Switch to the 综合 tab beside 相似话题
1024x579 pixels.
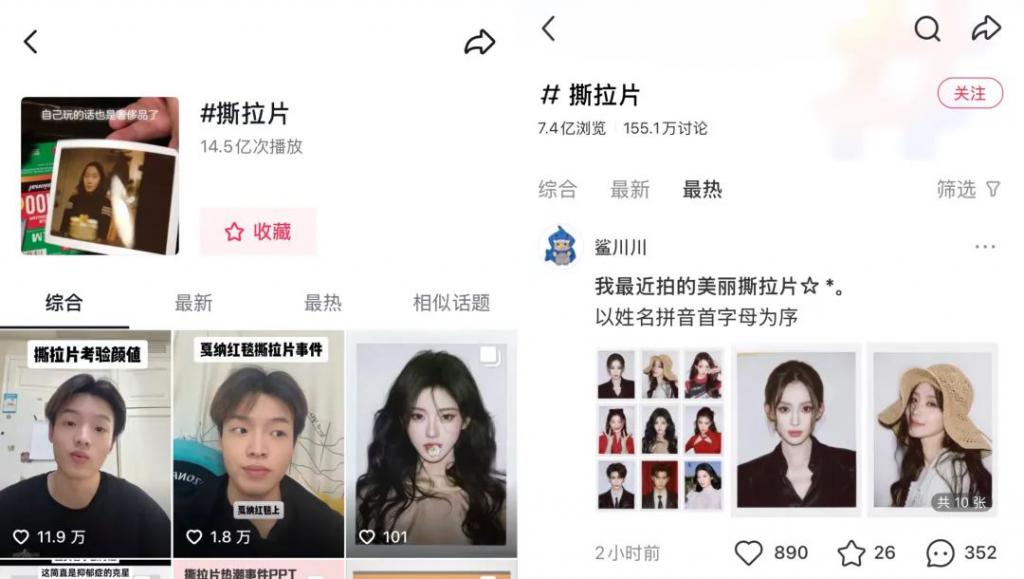(64, 303)
